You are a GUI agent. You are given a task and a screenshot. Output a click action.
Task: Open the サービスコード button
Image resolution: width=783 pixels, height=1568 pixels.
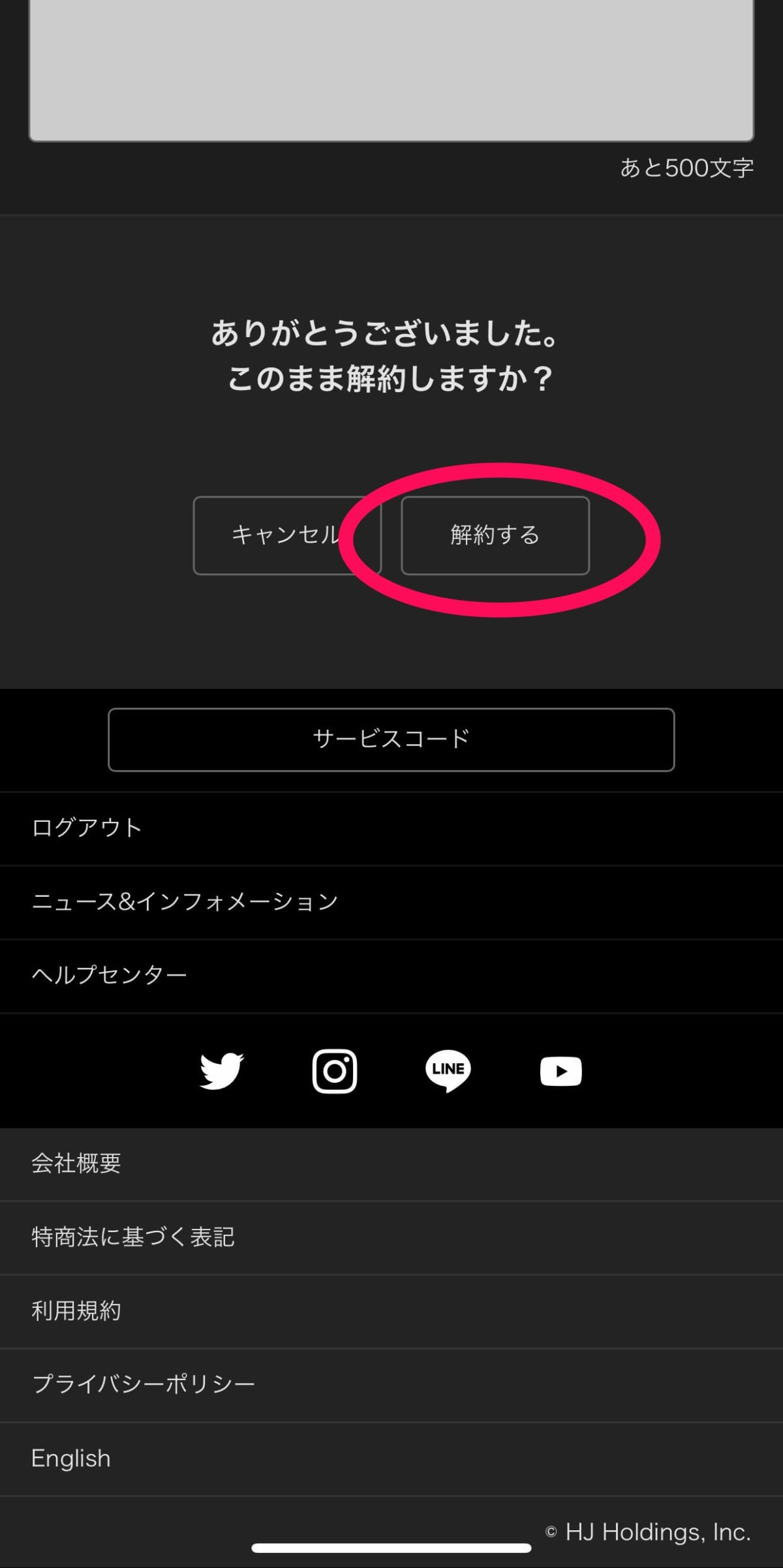(391, 739)
